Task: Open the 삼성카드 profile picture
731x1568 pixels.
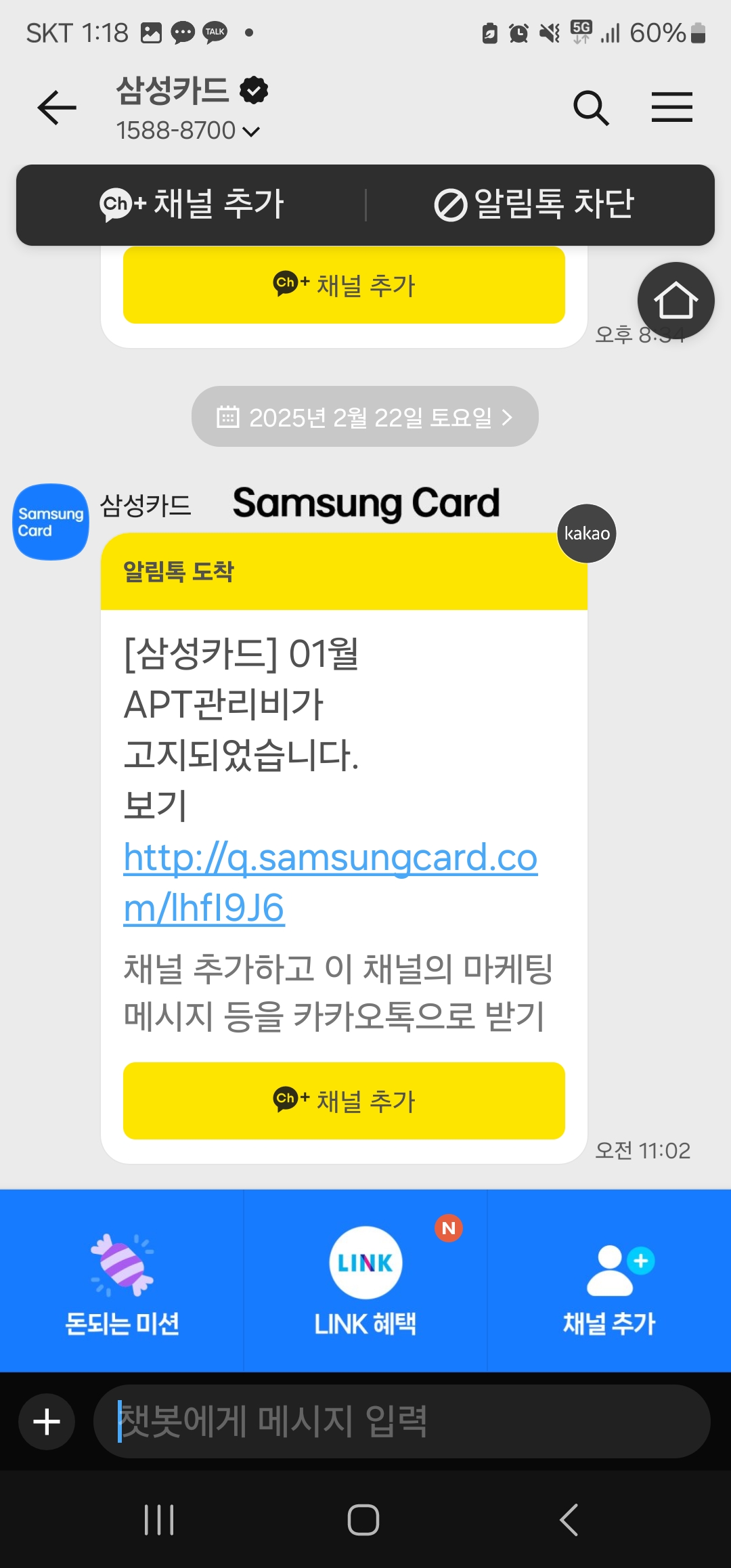Action: [51, 521]
